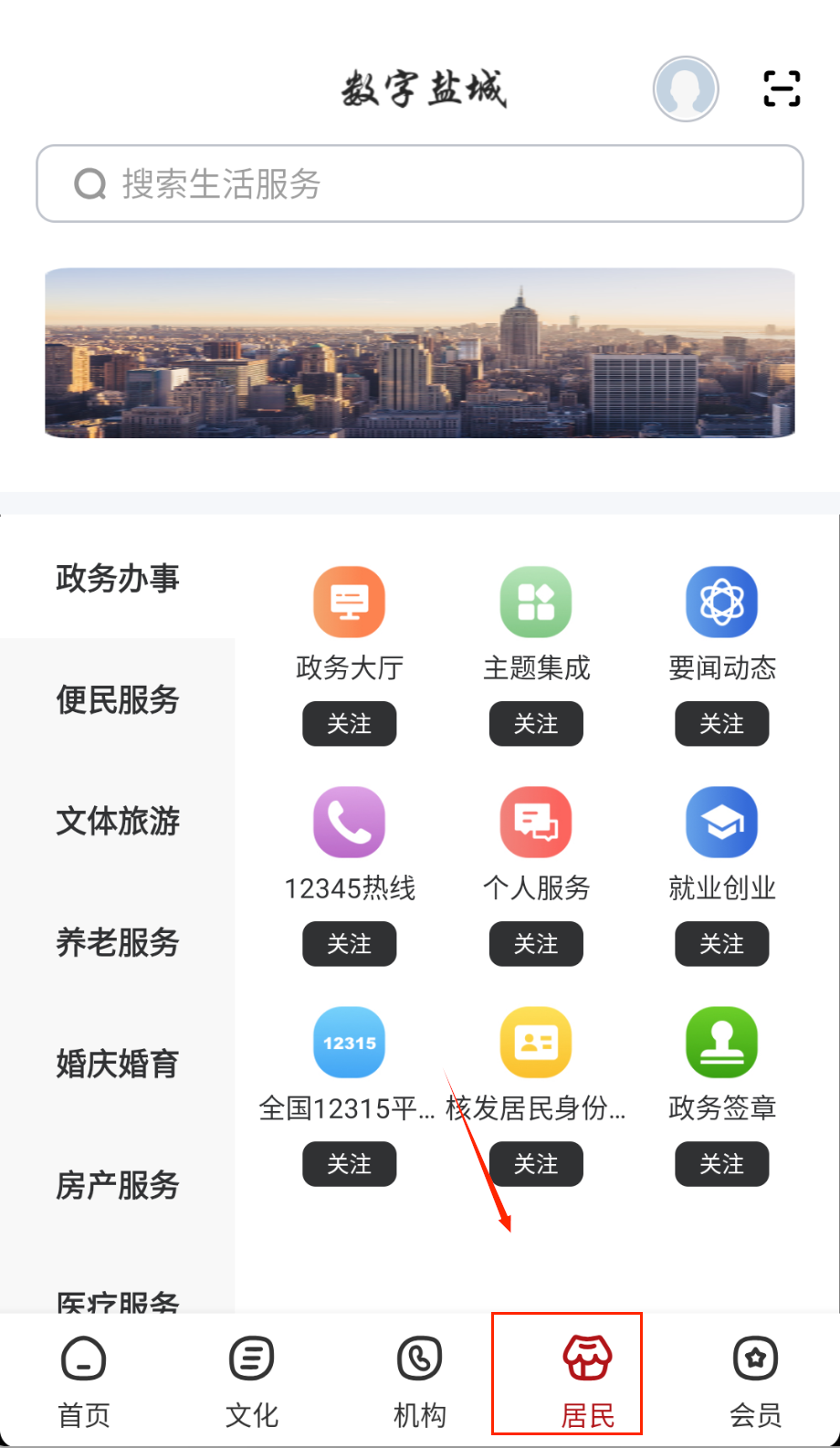
Task: Follow 政务签章 with its 关注 button
Action: 722,1164
